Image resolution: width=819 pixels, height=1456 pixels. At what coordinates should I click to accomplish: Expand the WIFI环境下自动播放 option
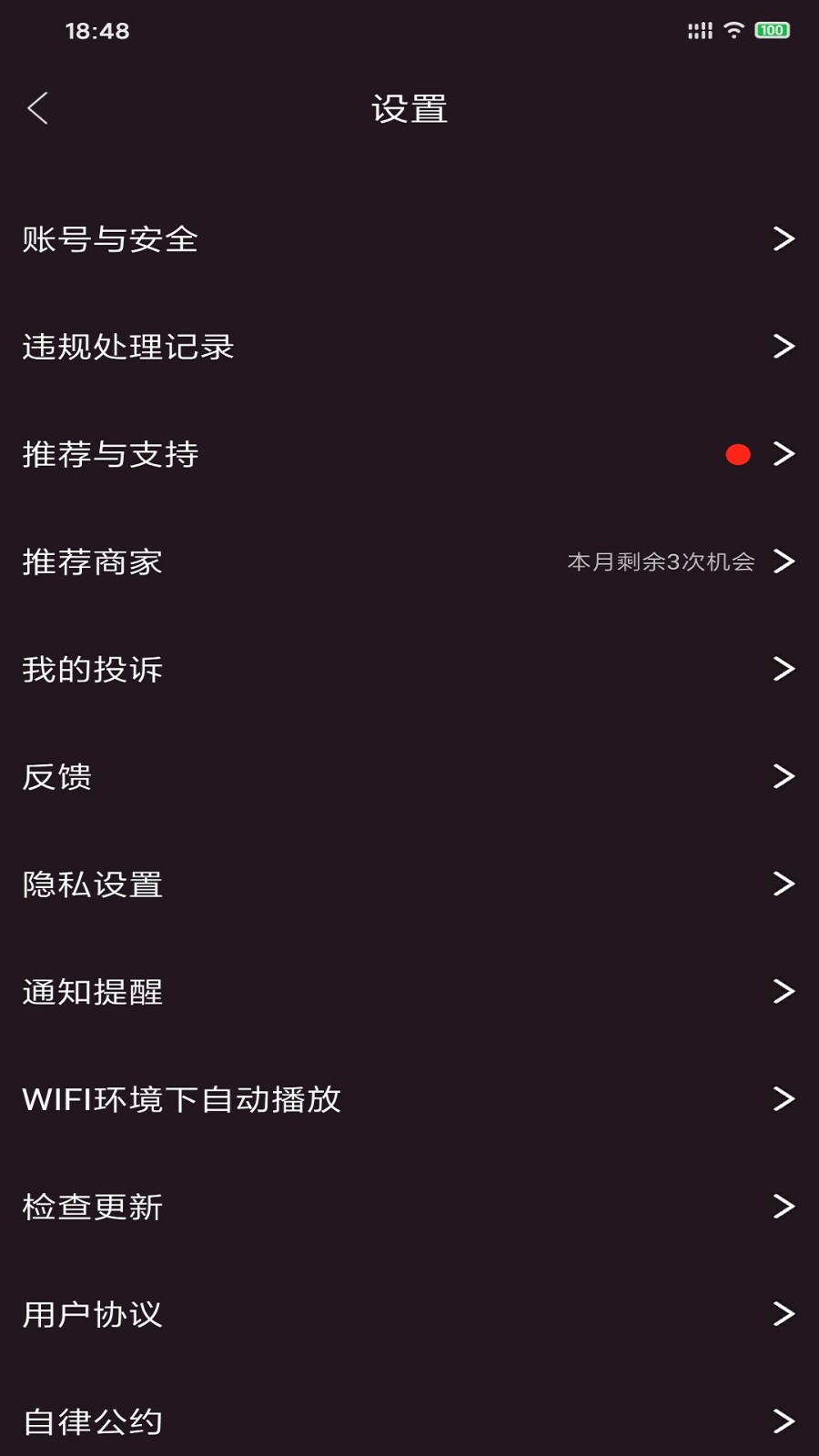409,1099
